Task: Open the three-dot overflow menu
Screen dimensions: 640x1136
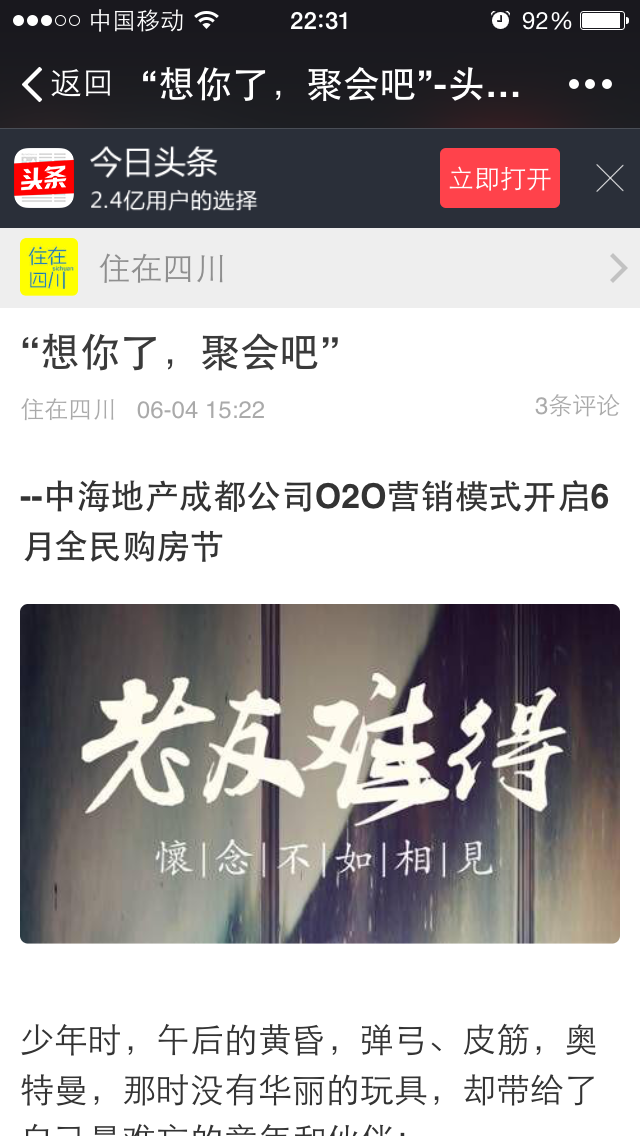Action: pos(590,84)
